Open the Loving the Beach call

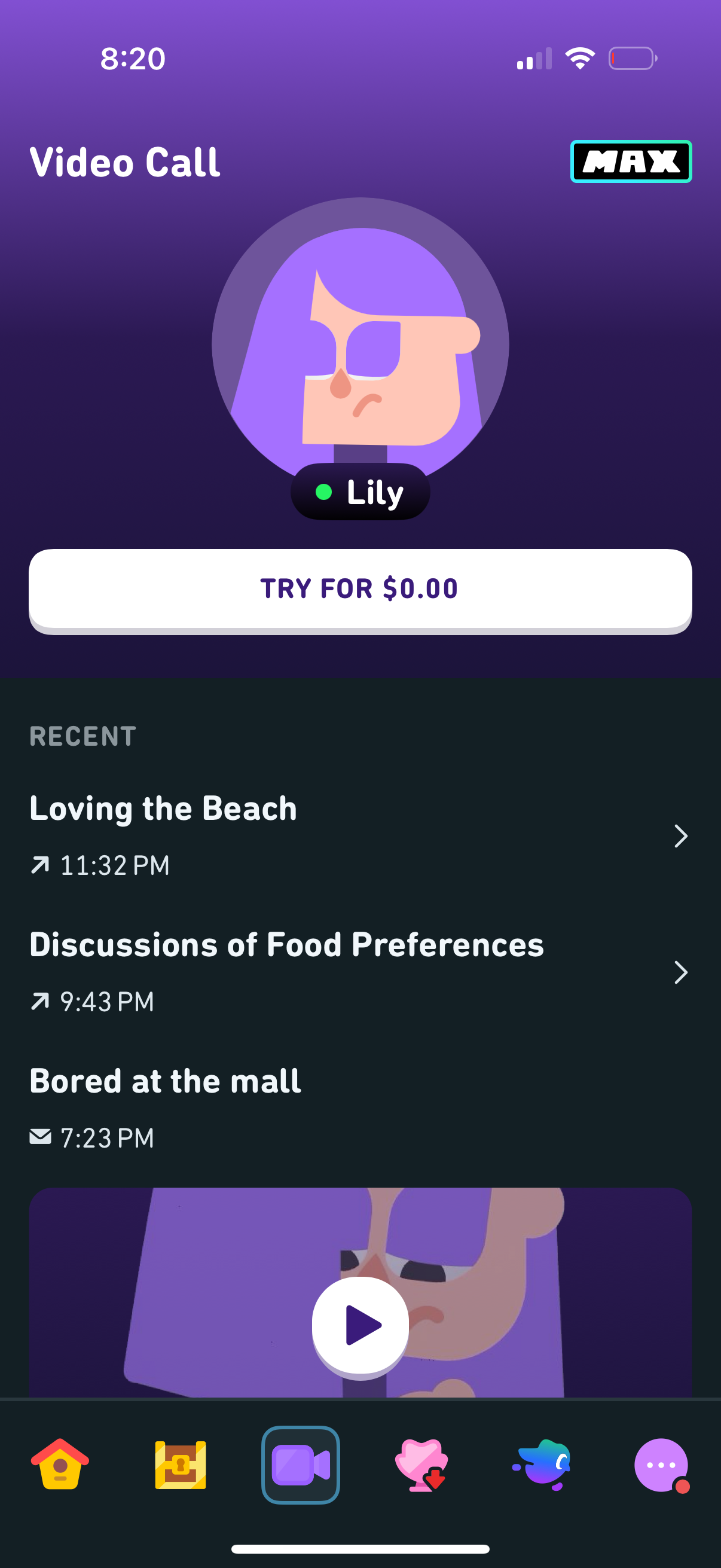pos(360,835)
